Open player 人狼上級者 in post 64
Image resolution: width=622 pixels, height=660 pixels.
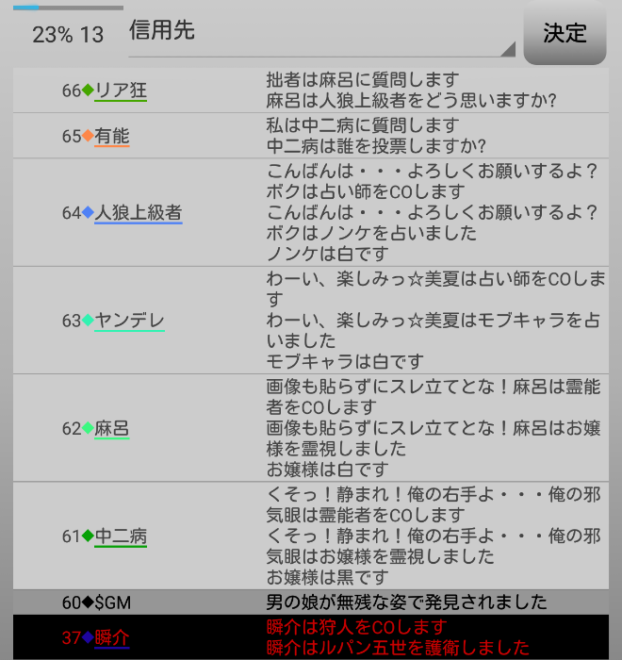click(x=138, y=212)
